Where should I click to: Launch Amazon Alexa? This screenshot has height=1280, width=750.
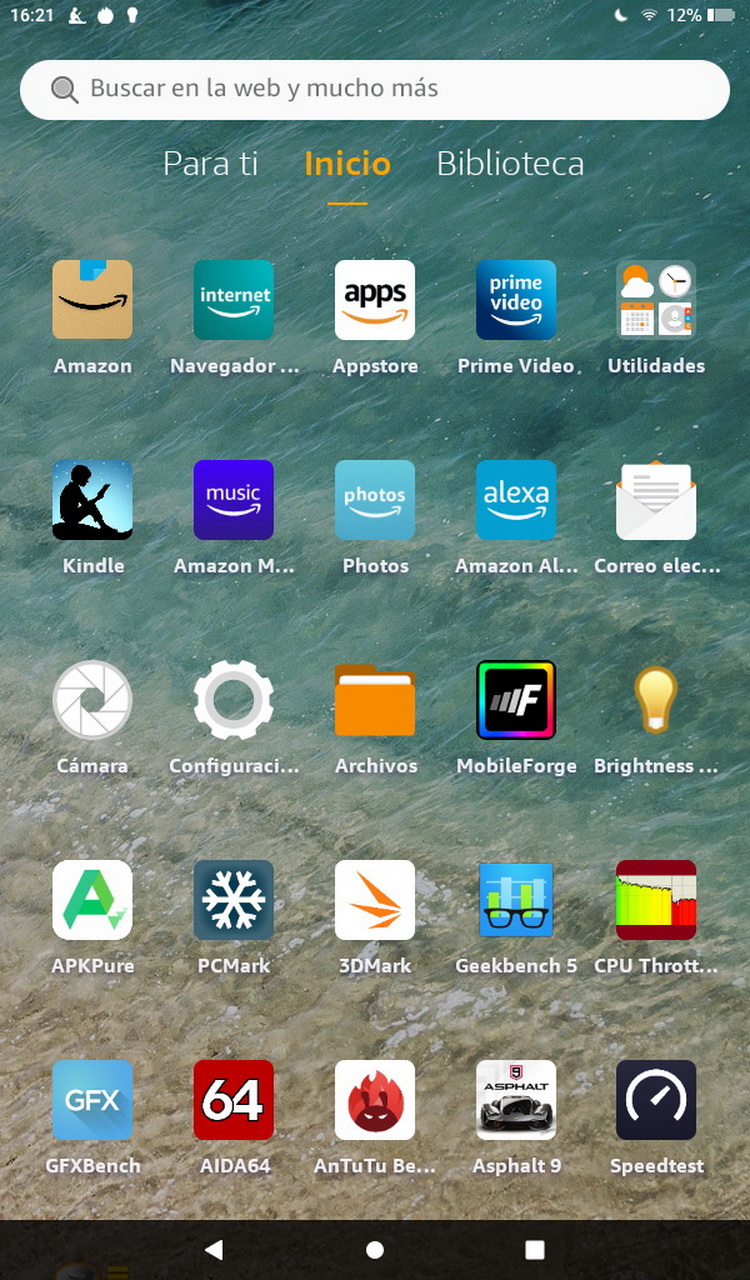point(516,500)
